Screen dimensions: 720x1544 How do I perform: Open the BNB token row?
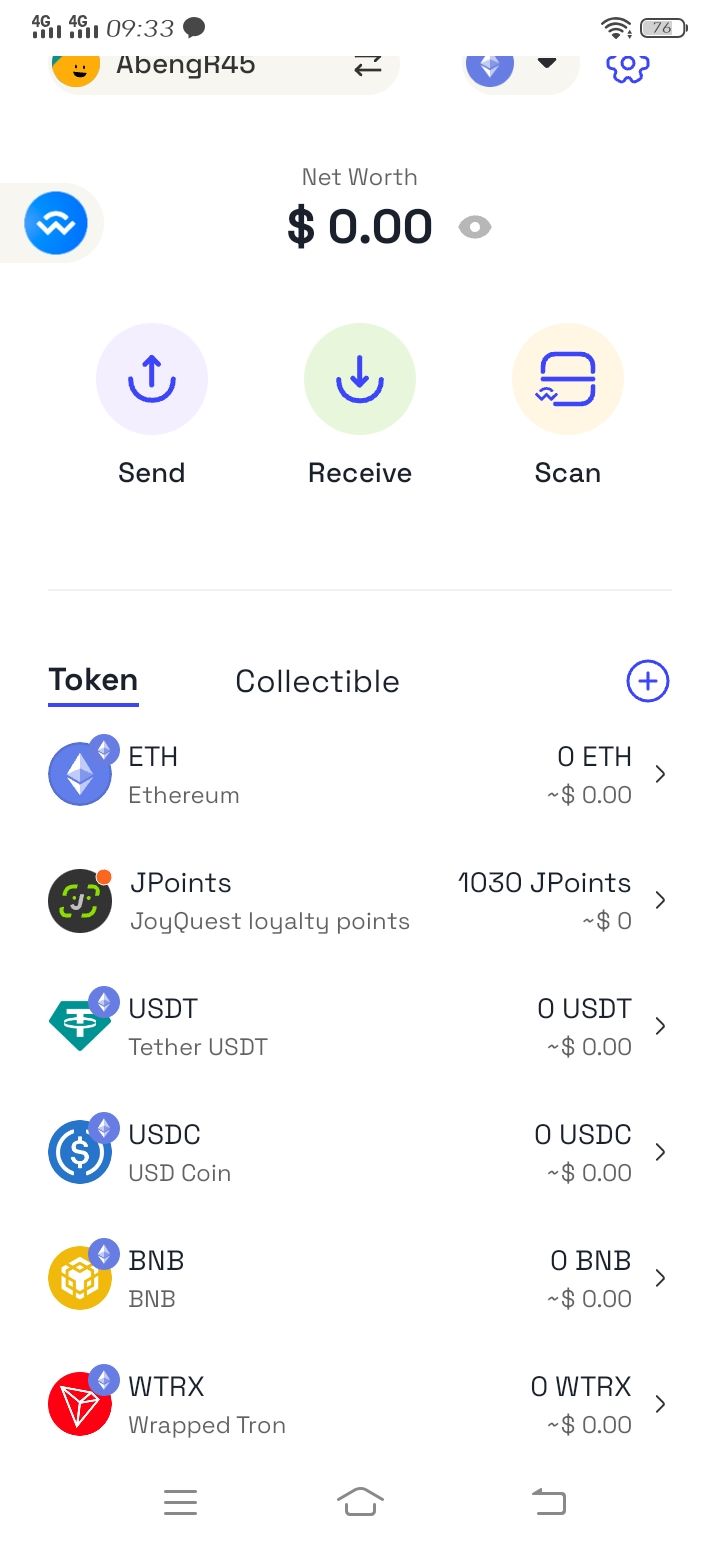click(360, 1279)
